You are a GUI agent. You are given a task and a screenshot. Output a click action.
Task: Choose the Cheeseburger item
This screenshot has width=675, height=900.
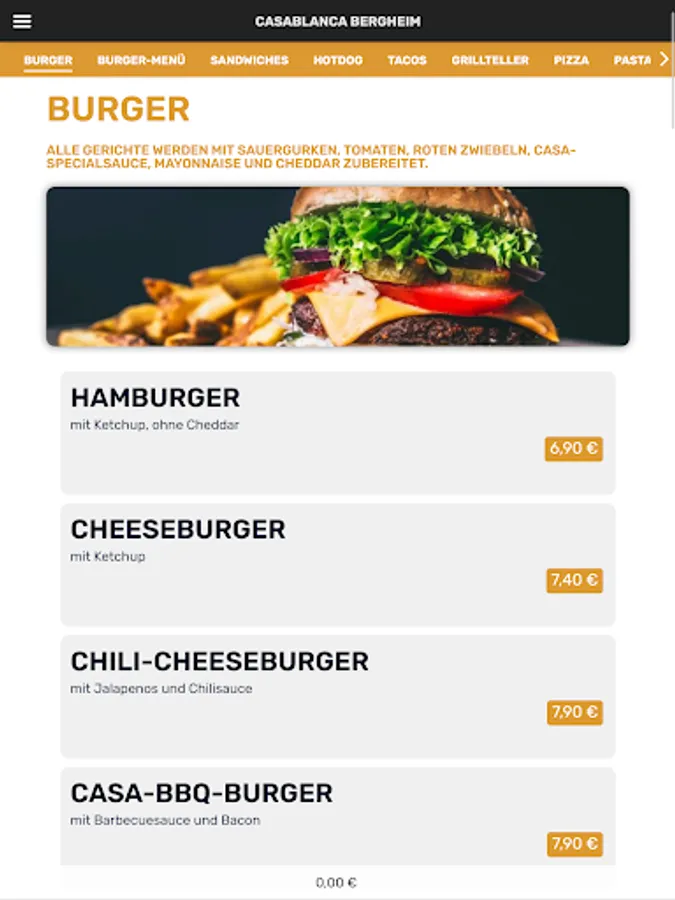click(x=337, y=564)
